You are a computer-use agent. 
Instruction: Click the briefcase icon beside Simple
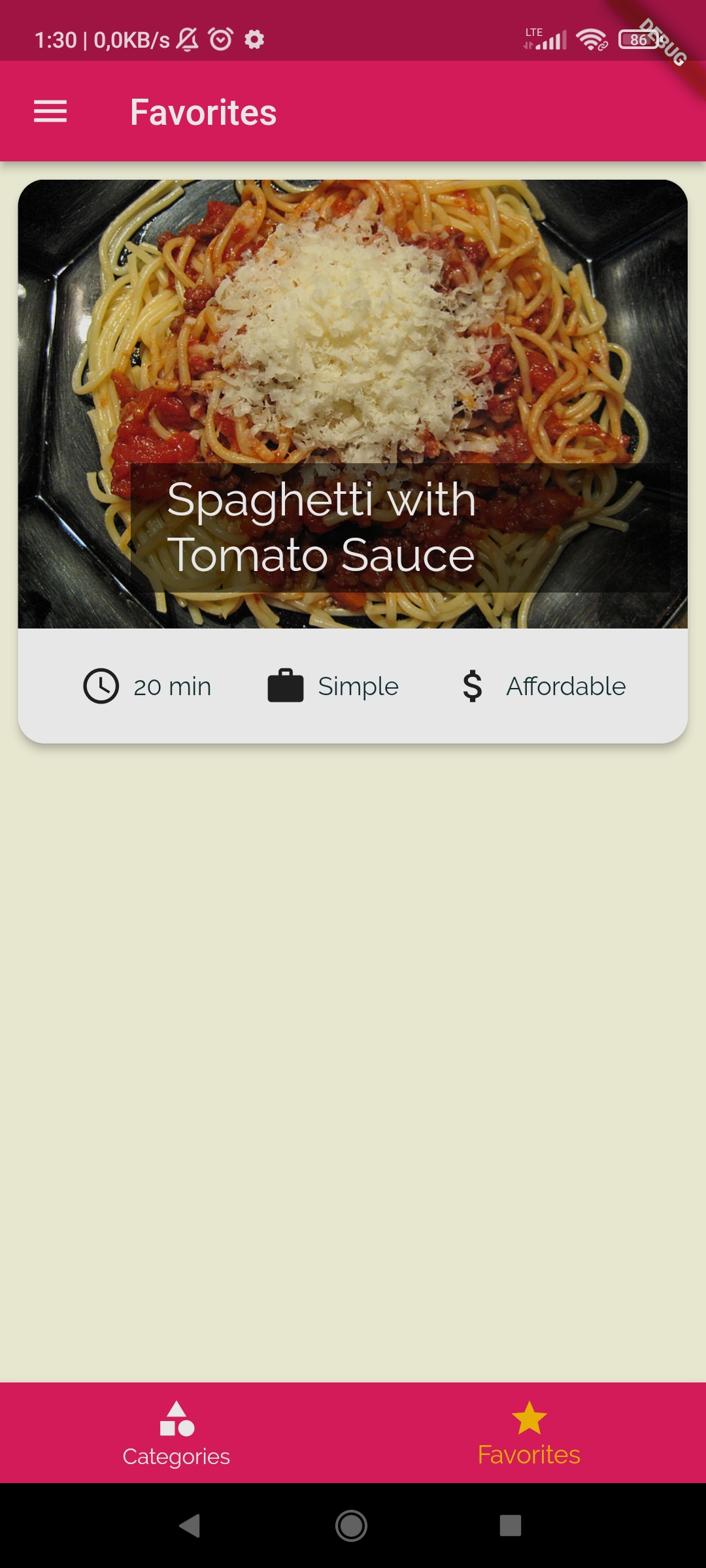[284, 685]
